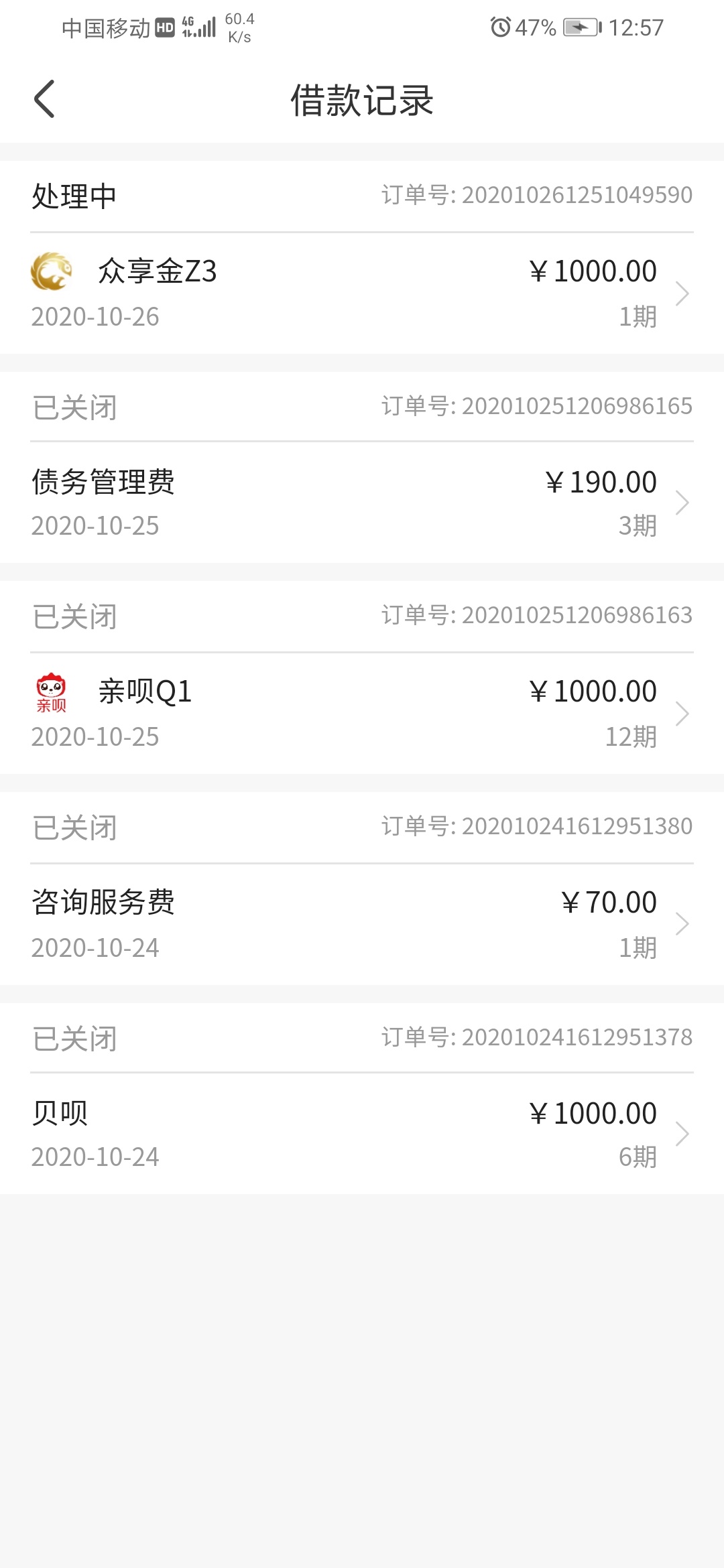View the 贝呗 loan record
This screenshot has height=1568, width=724.
[362, 1134]
